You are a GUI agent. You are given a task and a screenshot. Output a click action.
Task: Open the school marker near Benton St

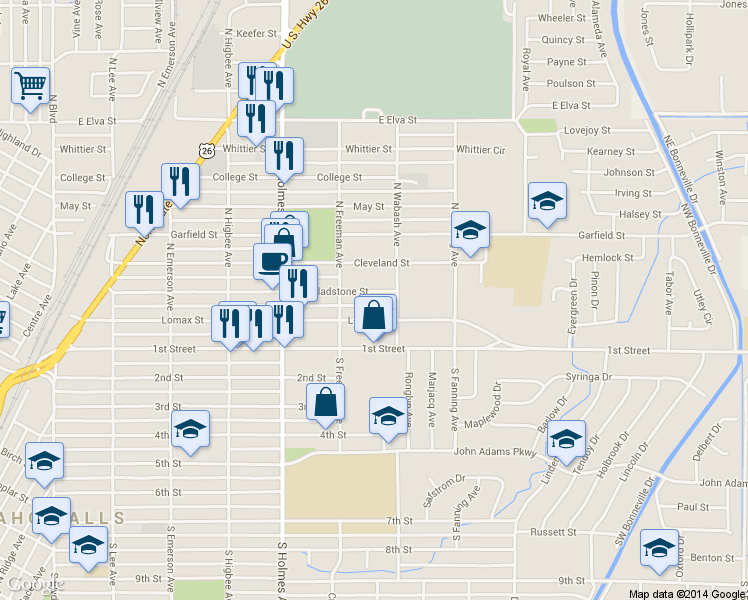[659, 551]
